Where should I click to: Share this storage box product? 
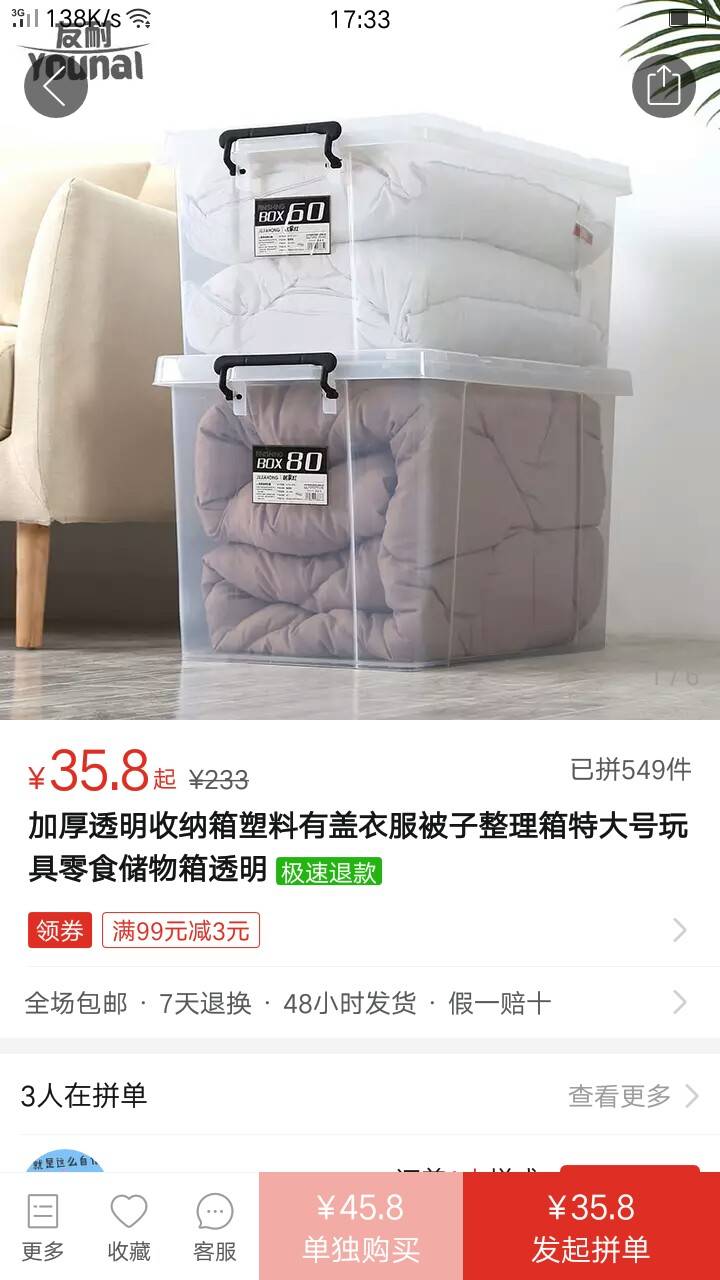pyautogui.click(x=663, y=86)
